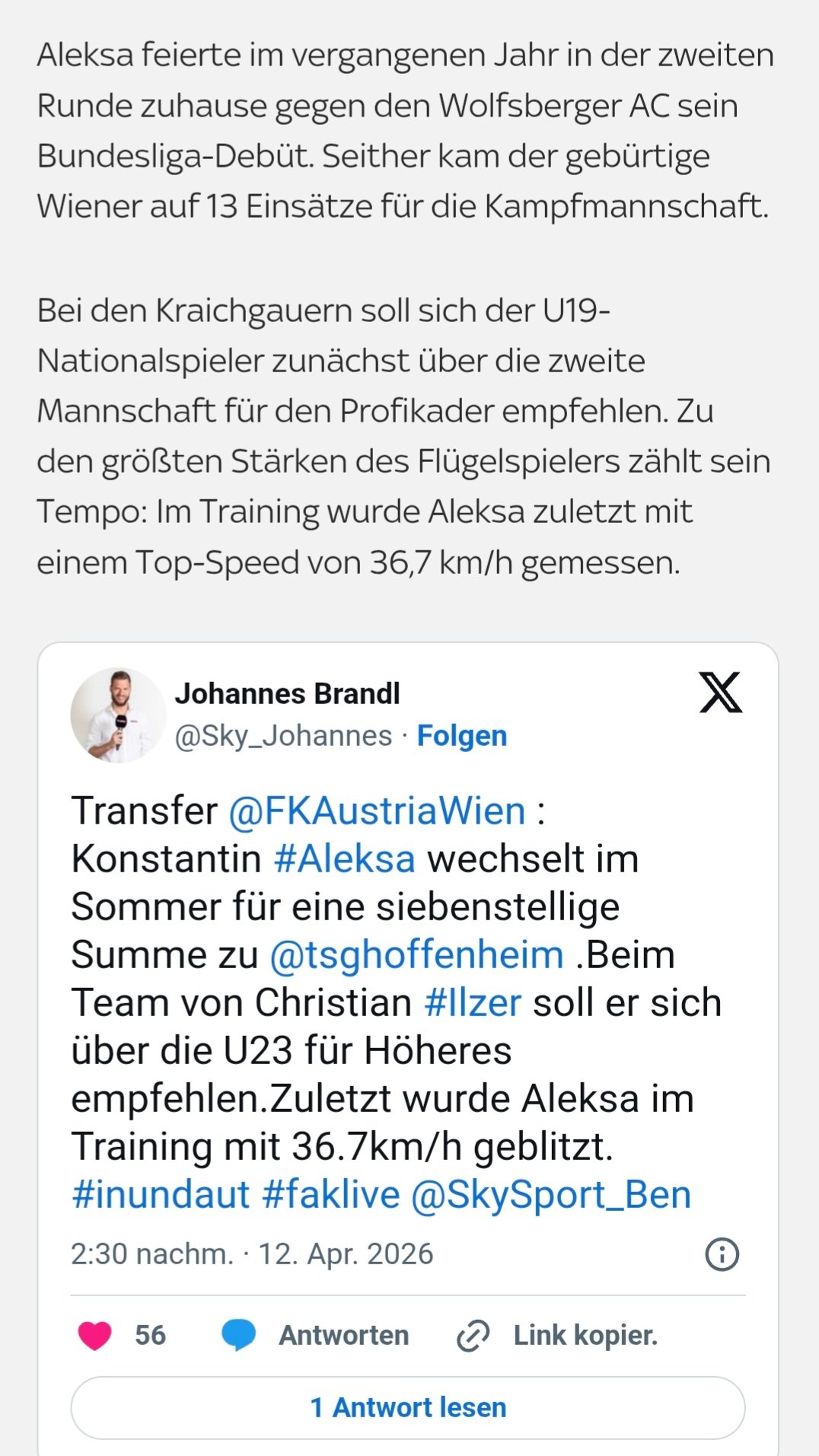The image size is (819, 1456).
Task: Open the X logo link
Action: tap(720, 693)
